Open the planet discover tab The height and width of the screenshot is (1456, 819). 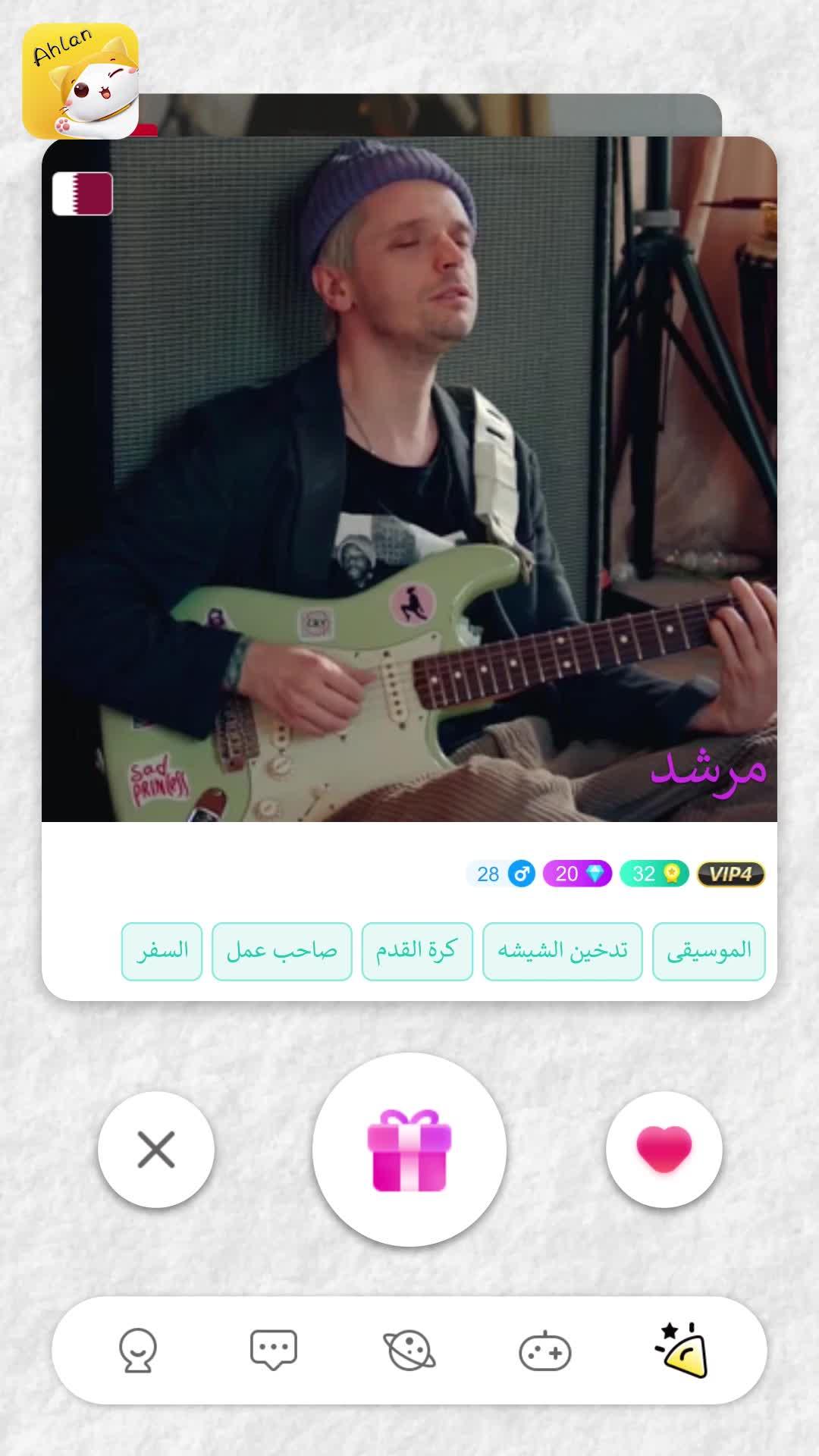coord(409,1351)
